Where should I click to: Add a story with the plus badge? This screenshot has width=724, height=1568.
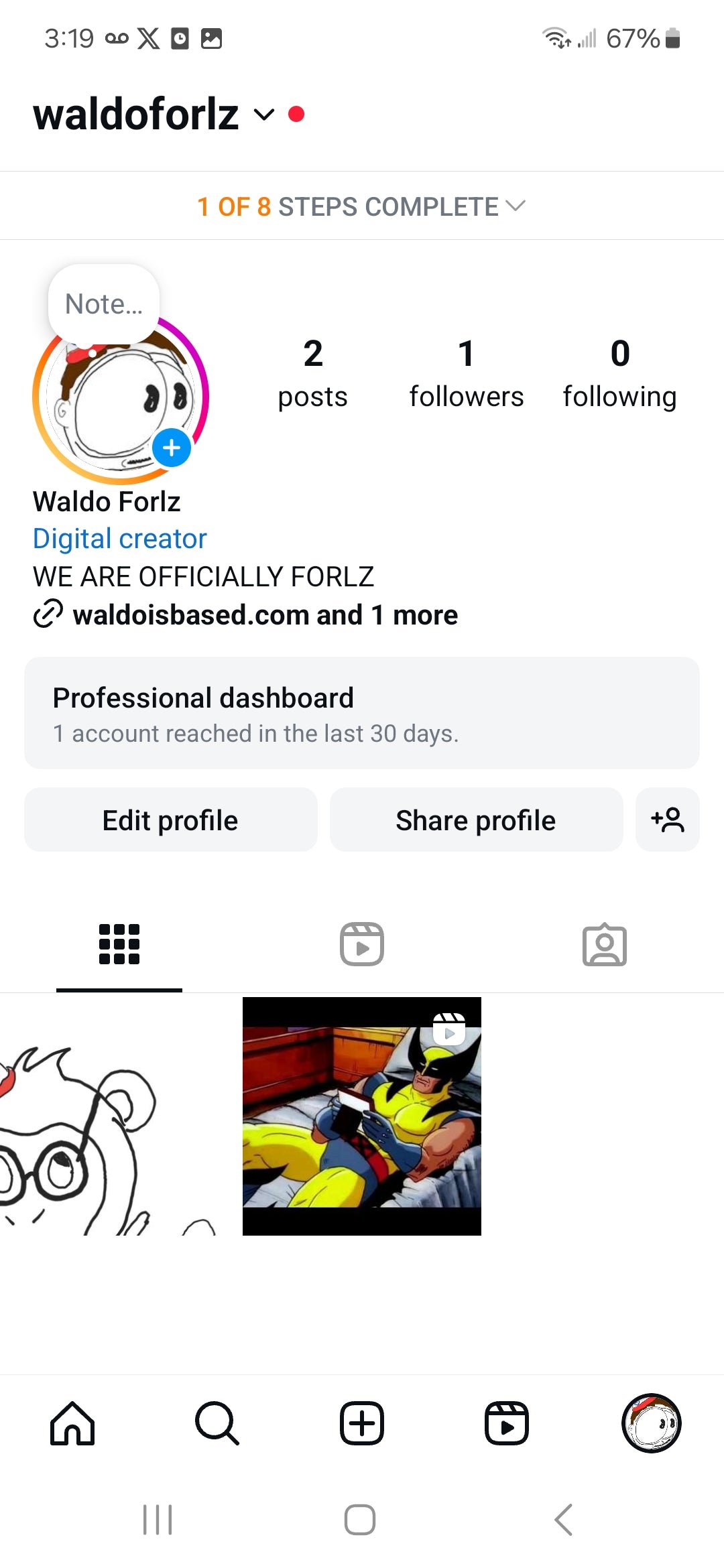172,448
